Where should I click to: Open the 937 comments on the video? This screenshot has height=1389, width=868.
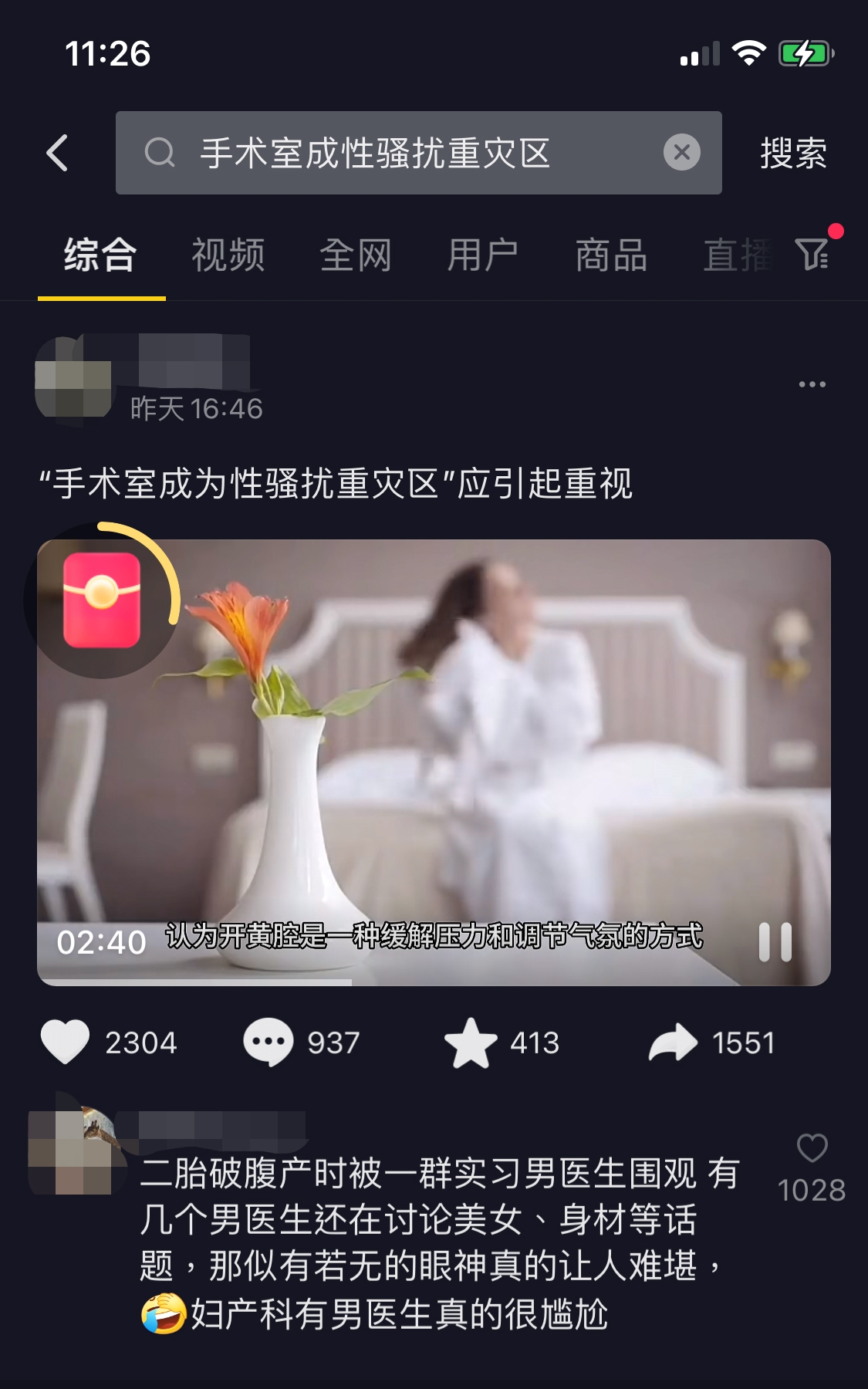[269, 1042]
